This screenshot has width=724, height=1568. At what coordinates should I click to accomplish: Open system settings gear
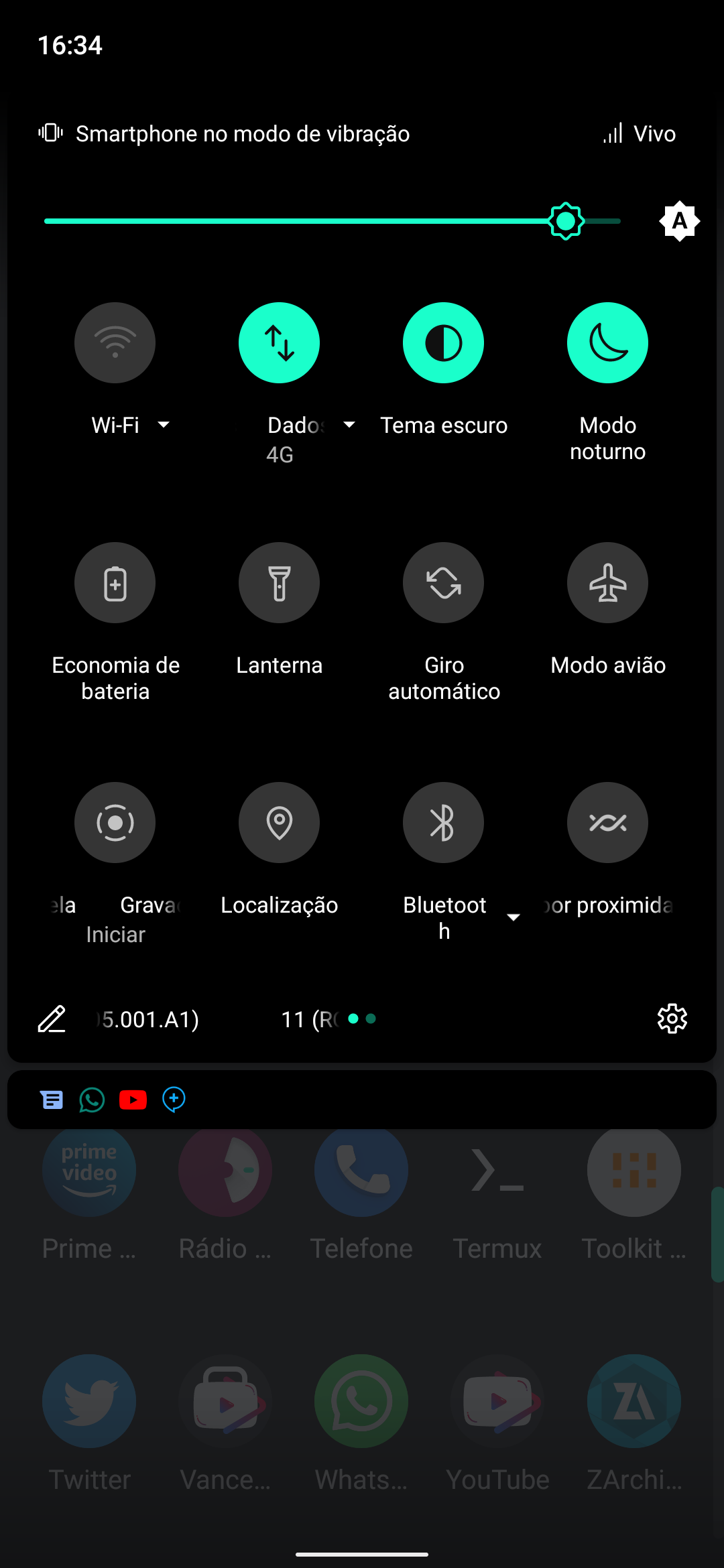click(x=672, y=1019)
